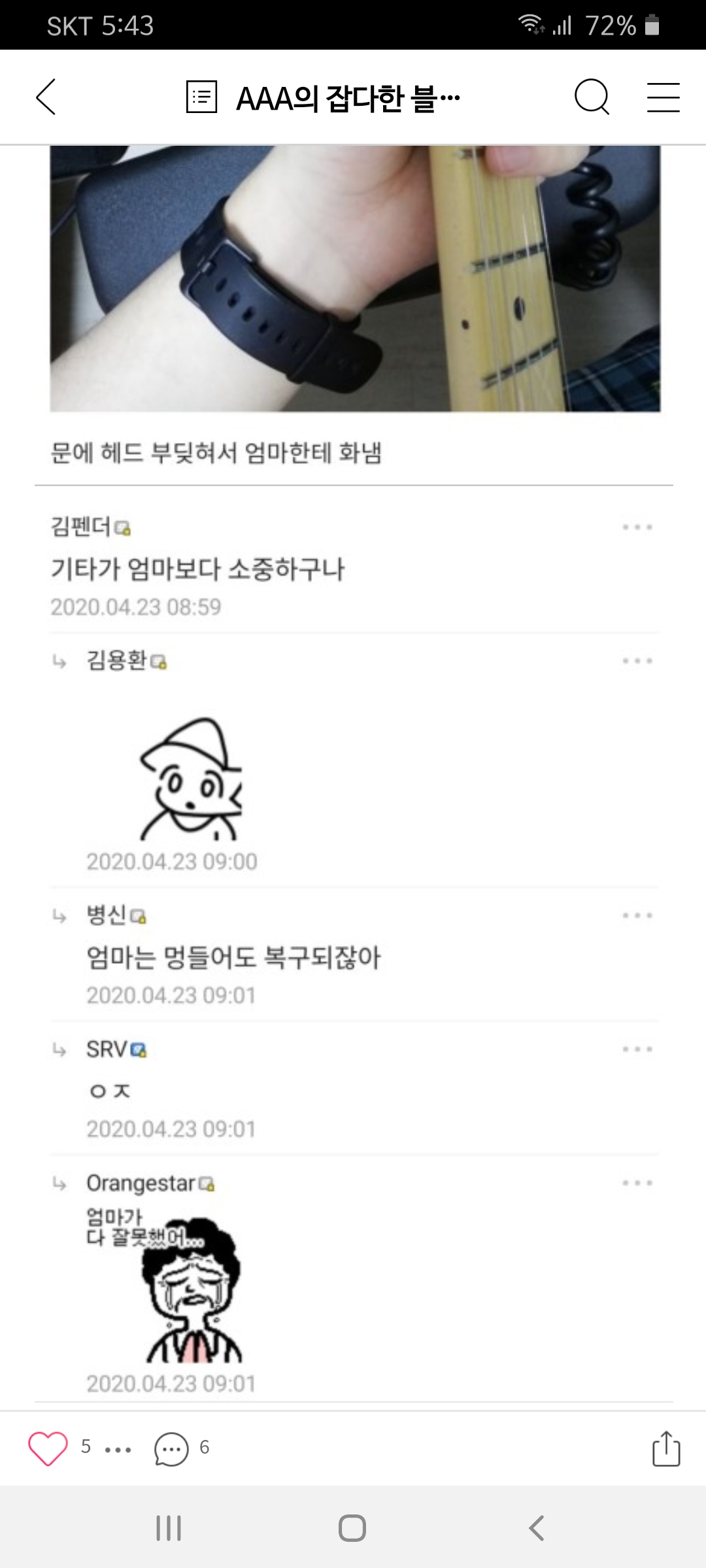Screen dimensions: 706x1568
Task: Open options for 김펜더's comment
Action: coord(637,527)
